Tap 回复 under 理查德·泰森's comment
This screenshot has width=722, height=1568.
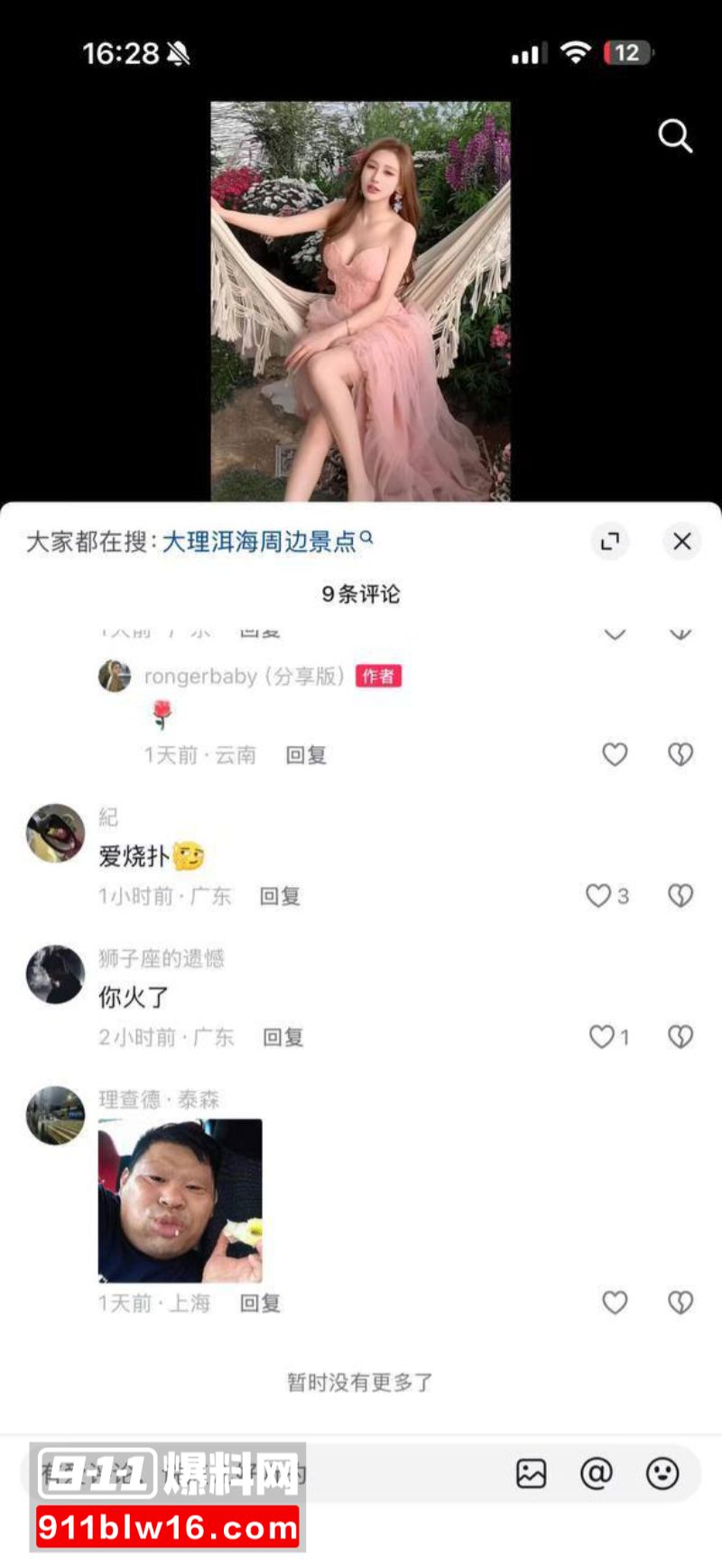tap(259, 1303)
